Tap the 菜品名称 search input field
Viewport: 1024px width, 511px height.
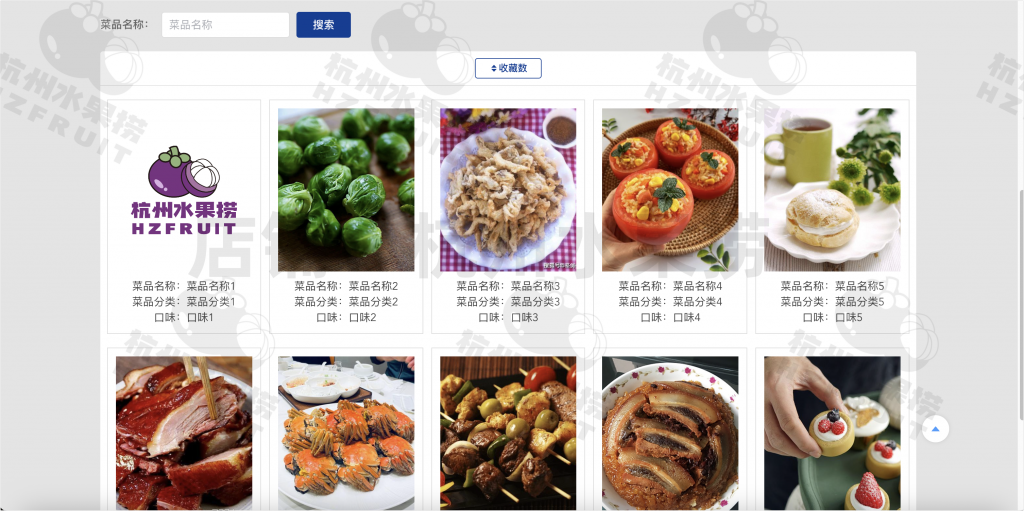225,25
